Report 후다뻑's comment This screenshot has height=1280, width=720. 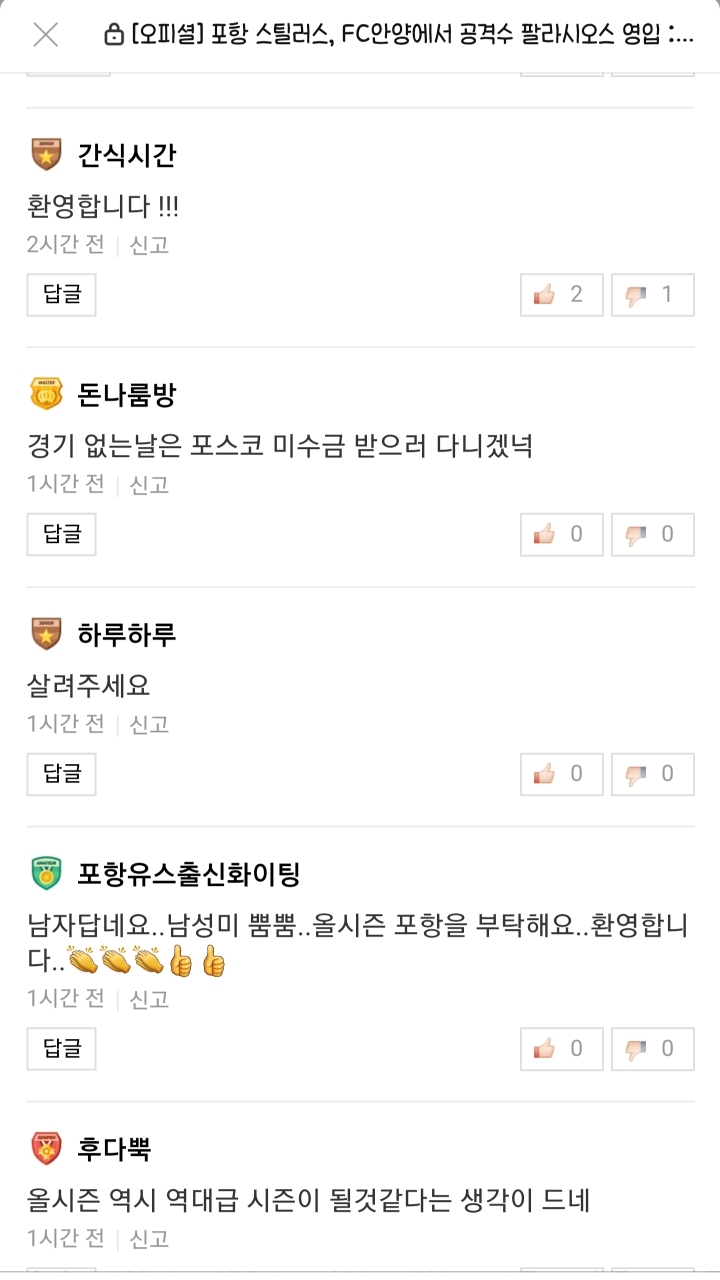(149, 1239)
